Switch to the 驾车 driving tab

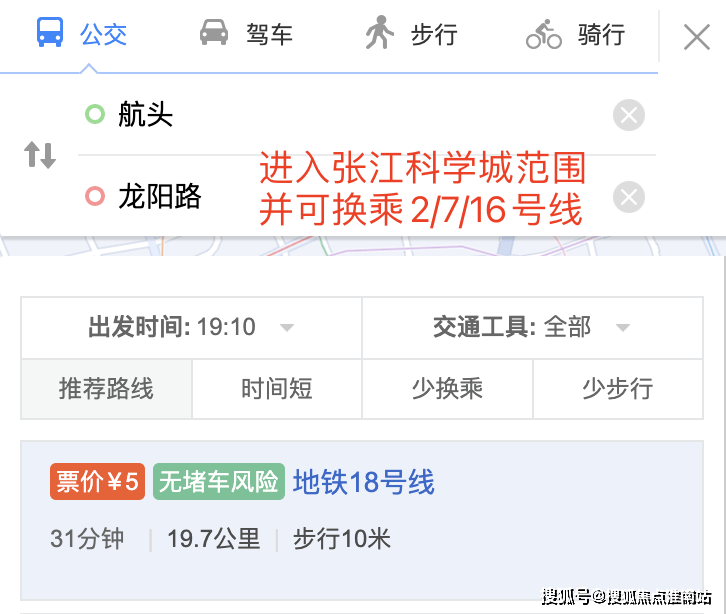(247, 35)
